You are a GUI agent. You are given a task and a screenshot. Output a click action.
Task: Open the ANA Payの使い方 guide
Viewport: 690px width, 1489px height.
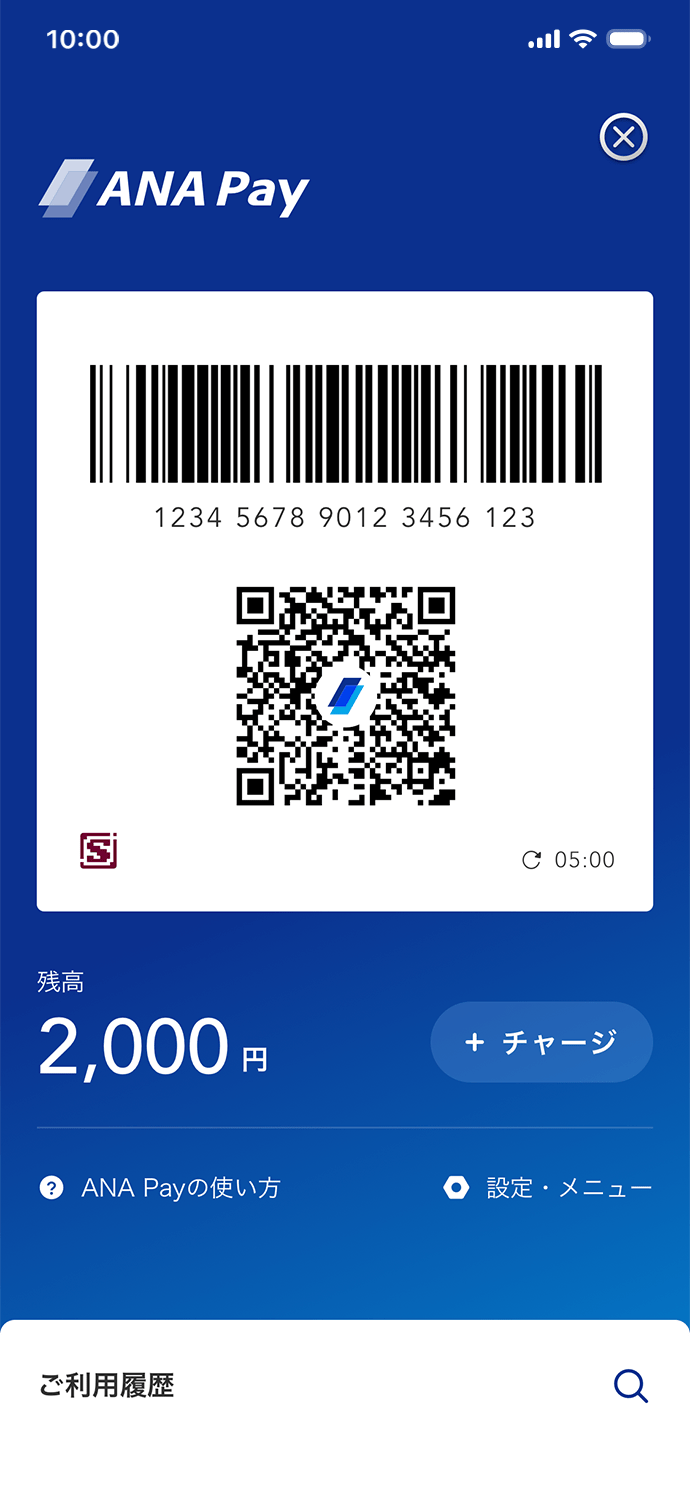click(160, 1188)
